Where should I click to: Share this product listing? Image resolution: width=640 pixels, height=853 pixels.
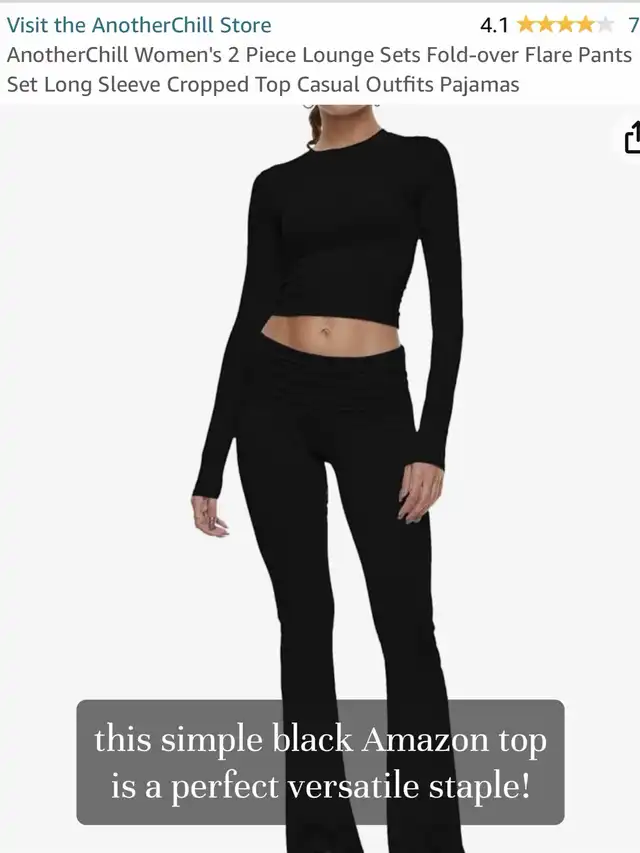631,137
